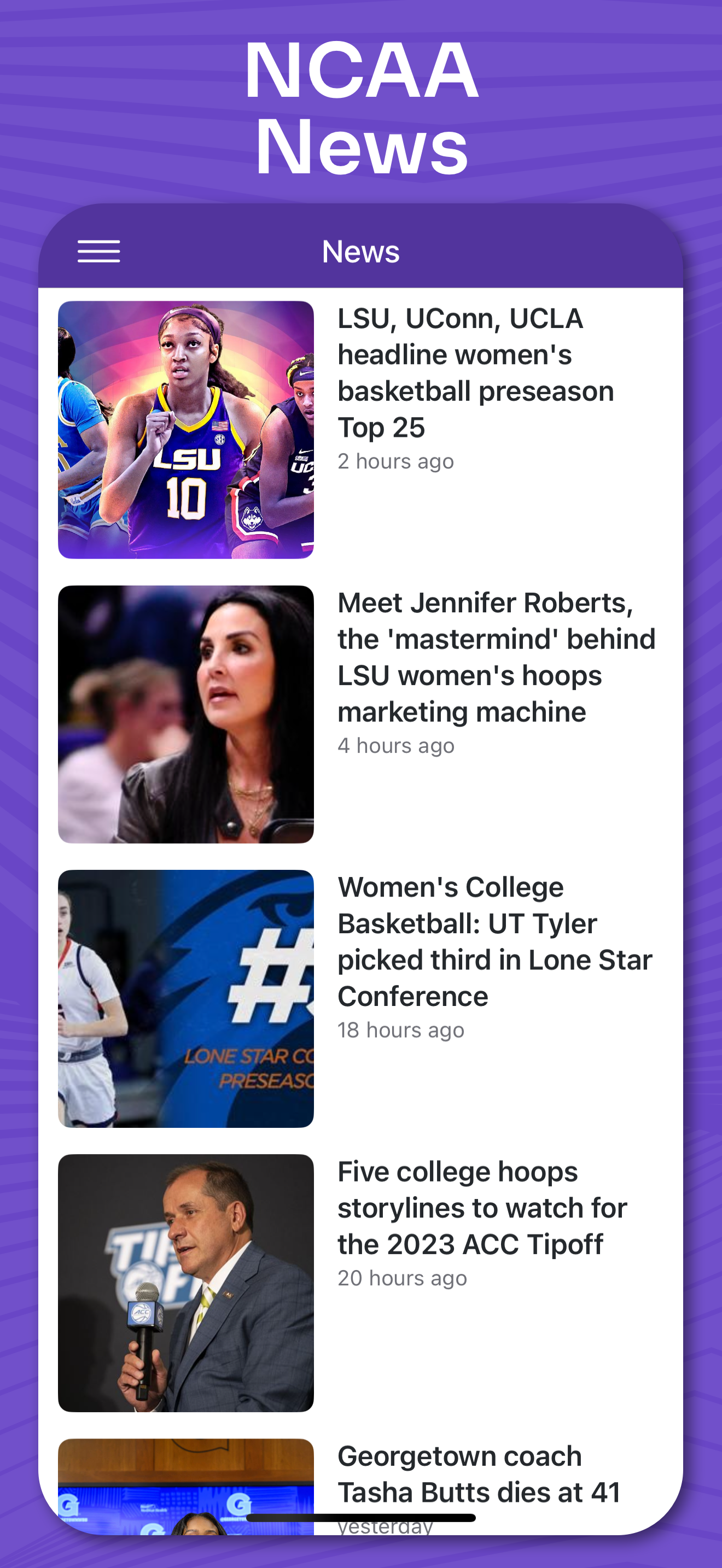Tap the Angel Reese preseason Top 25 thumbnail
This screenshot has height=1568, width=722.
click(185, 429)
